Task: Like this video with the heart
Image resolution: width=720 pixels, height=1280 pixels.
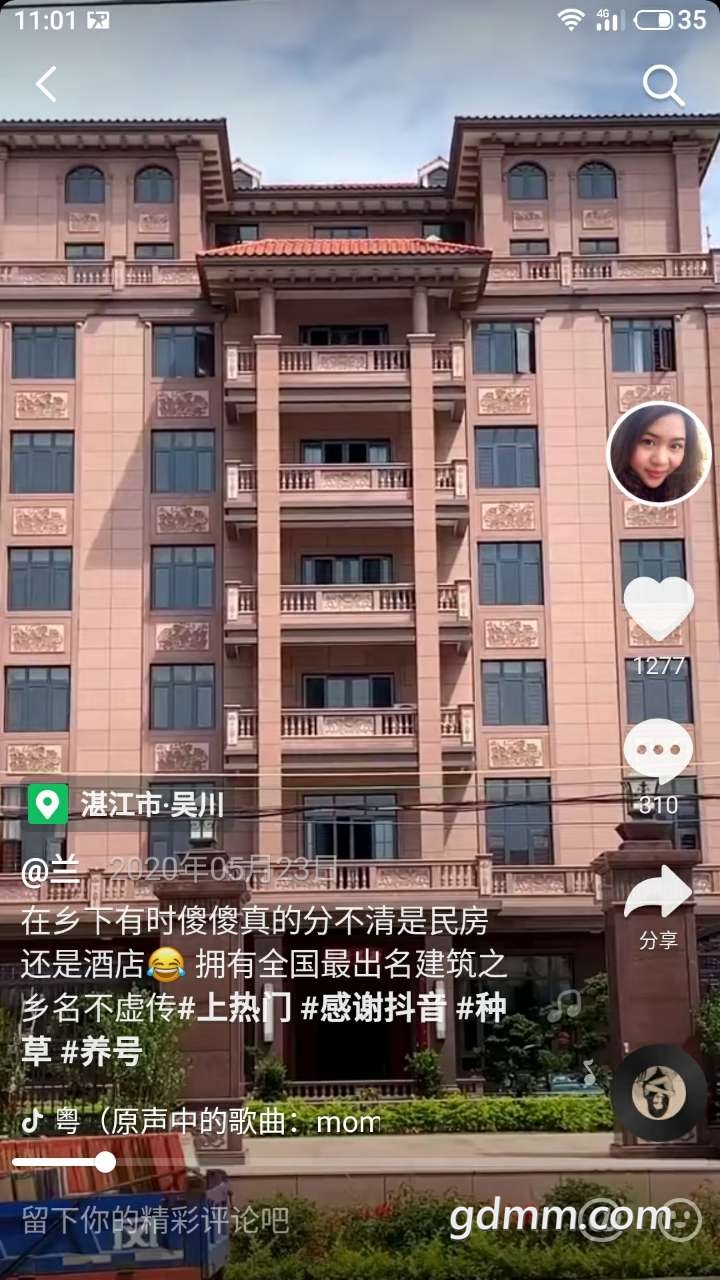Action: 658,607
